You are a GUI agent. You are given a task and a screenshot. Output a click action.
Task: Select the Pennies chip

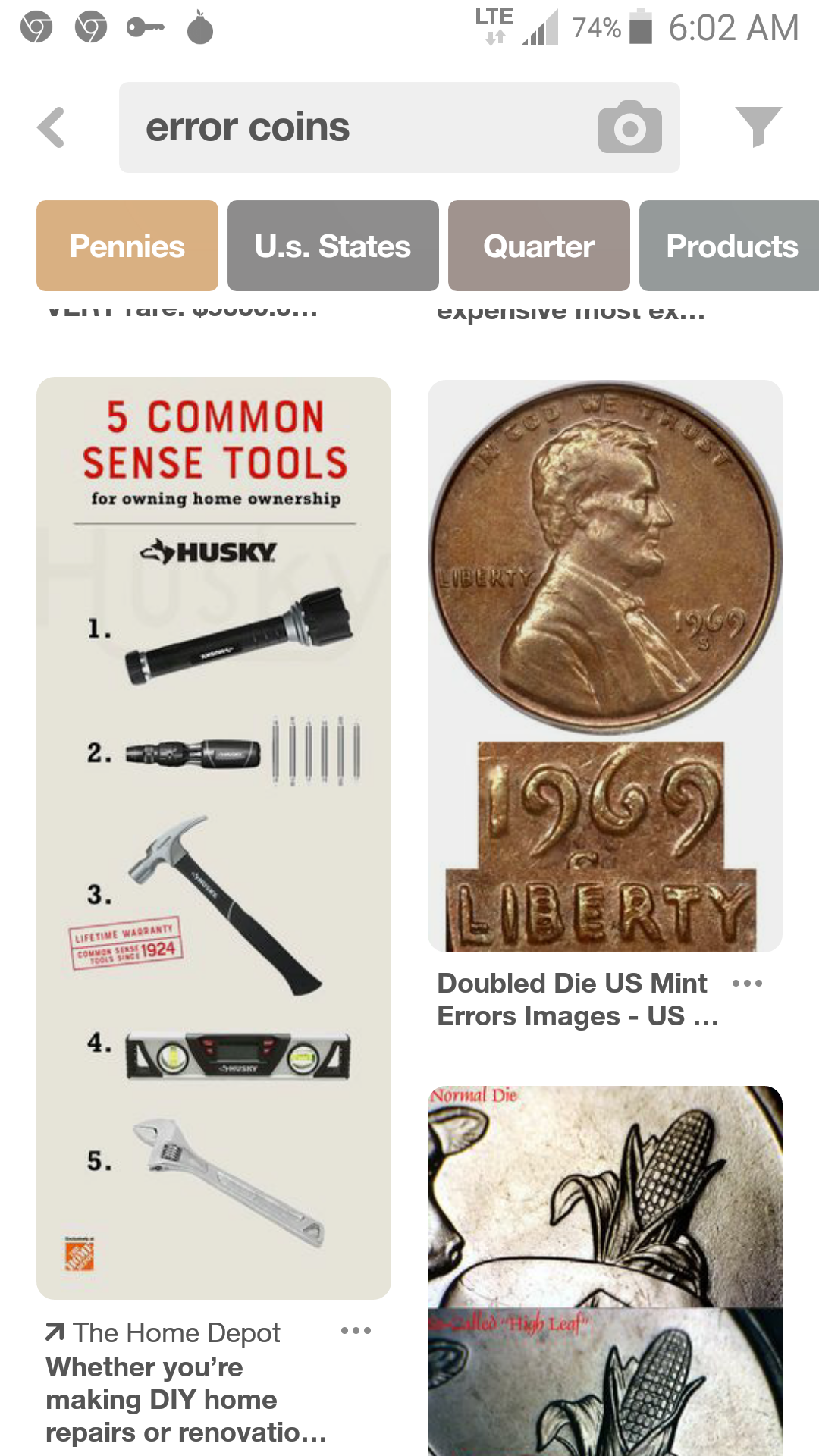click(x=127, y=246)
